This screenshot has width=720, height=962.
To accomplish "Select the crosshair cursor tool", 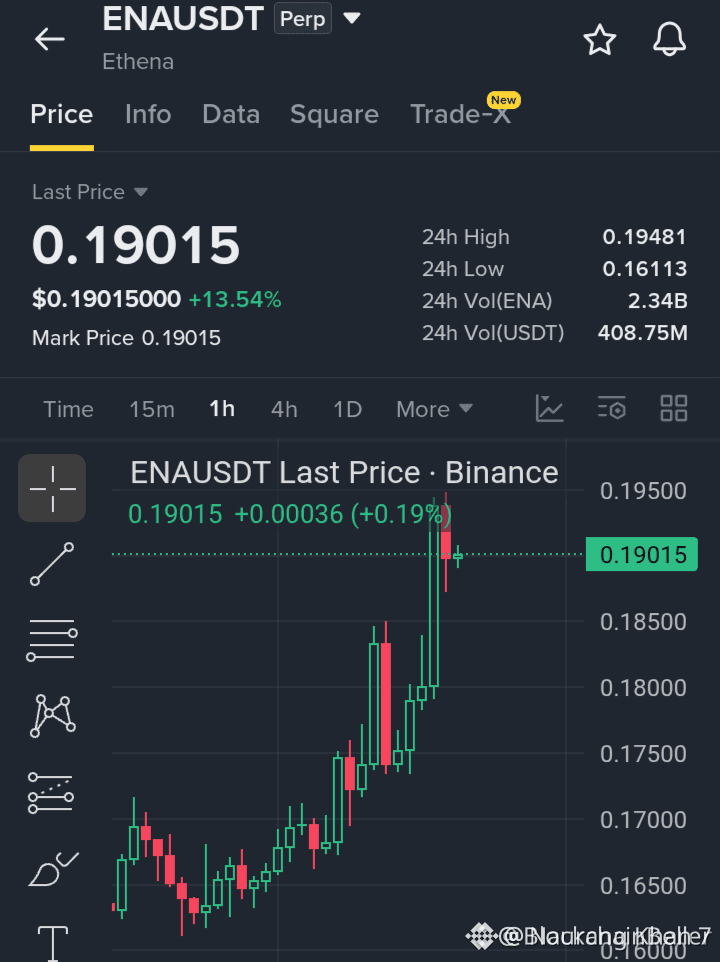I will [x=52, y=488].
